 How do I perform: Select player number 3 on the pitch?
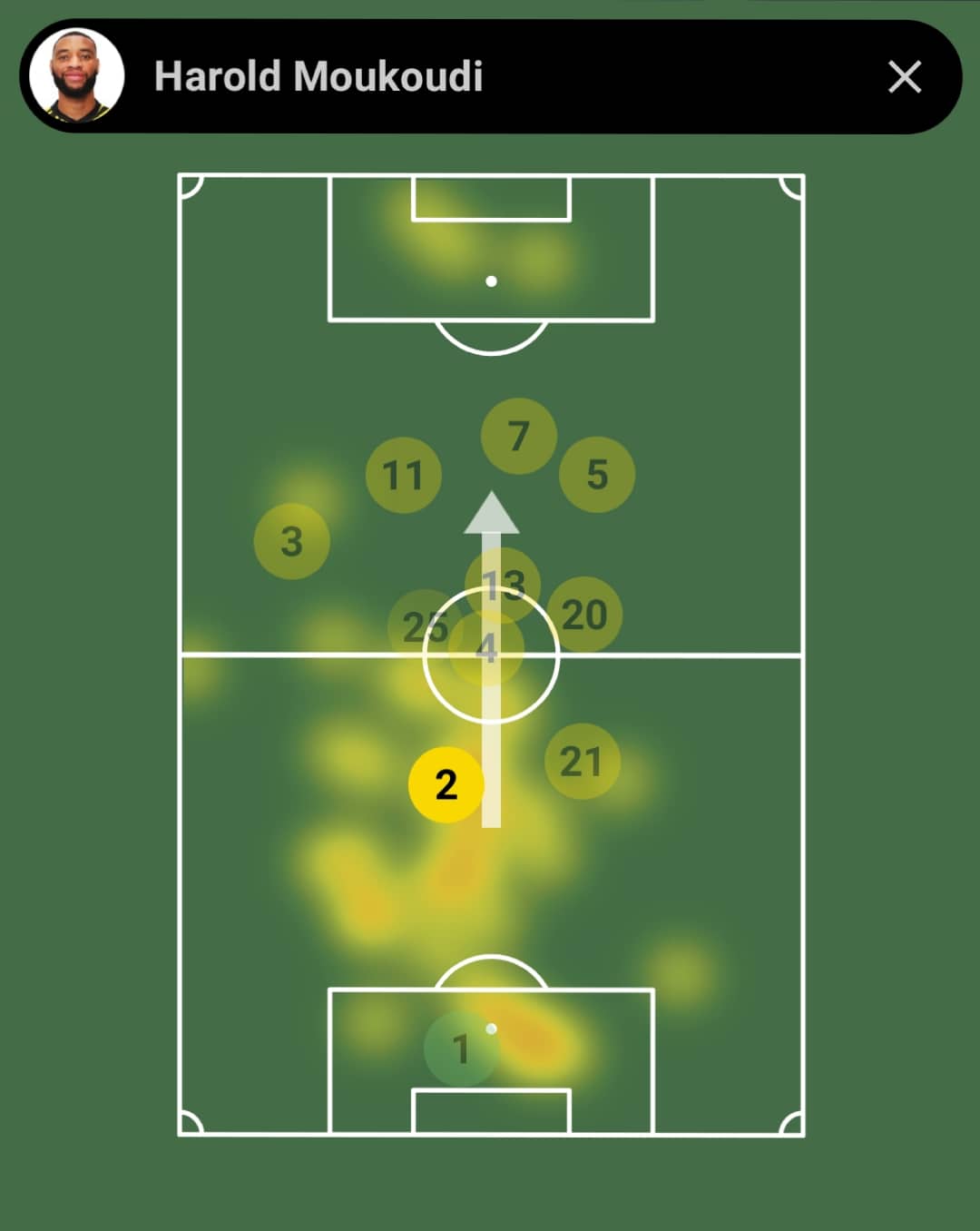tap(291, 542)
